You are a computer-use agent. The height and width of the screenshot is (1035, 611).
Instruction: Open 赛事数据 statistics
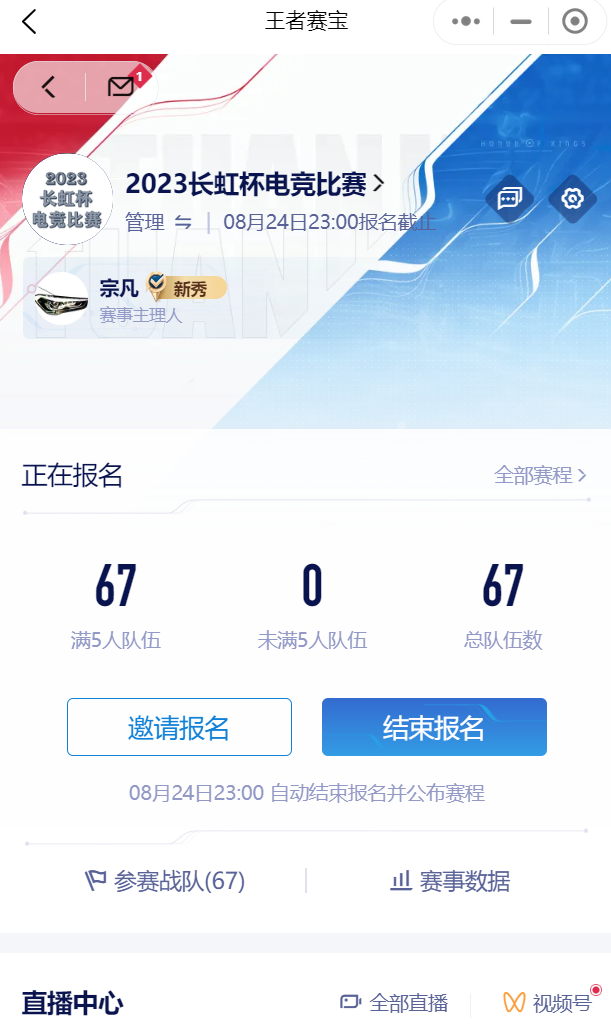pyautogui.click(x=450, y=881)
